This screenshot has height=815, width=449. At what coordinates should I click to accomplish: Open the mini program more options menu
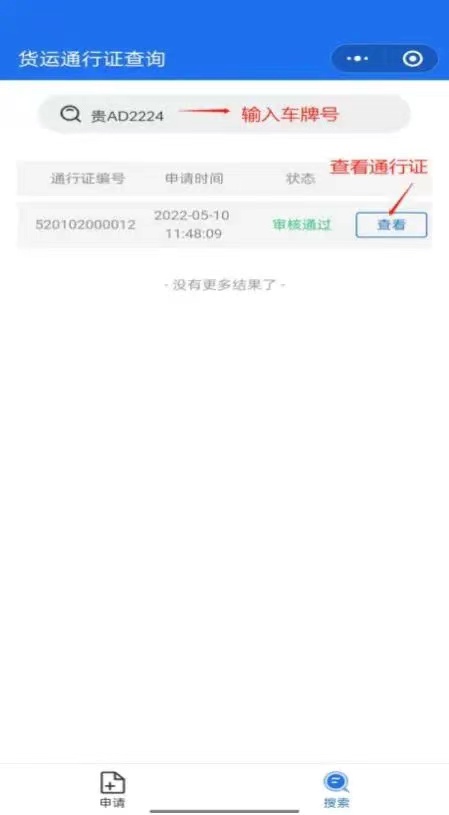(357, 59)
